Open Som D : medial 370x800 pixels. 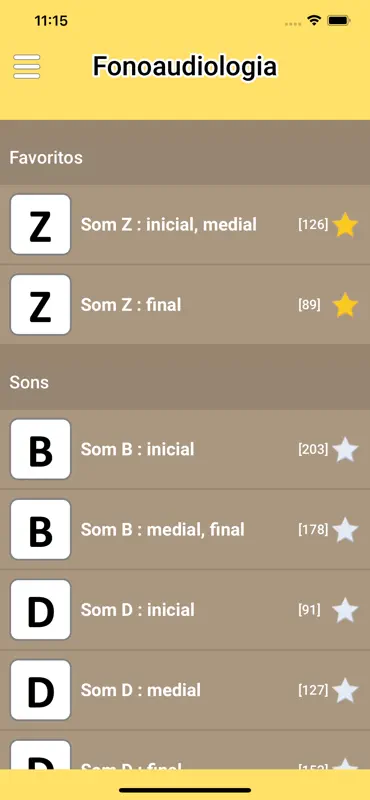click(185, 690)
